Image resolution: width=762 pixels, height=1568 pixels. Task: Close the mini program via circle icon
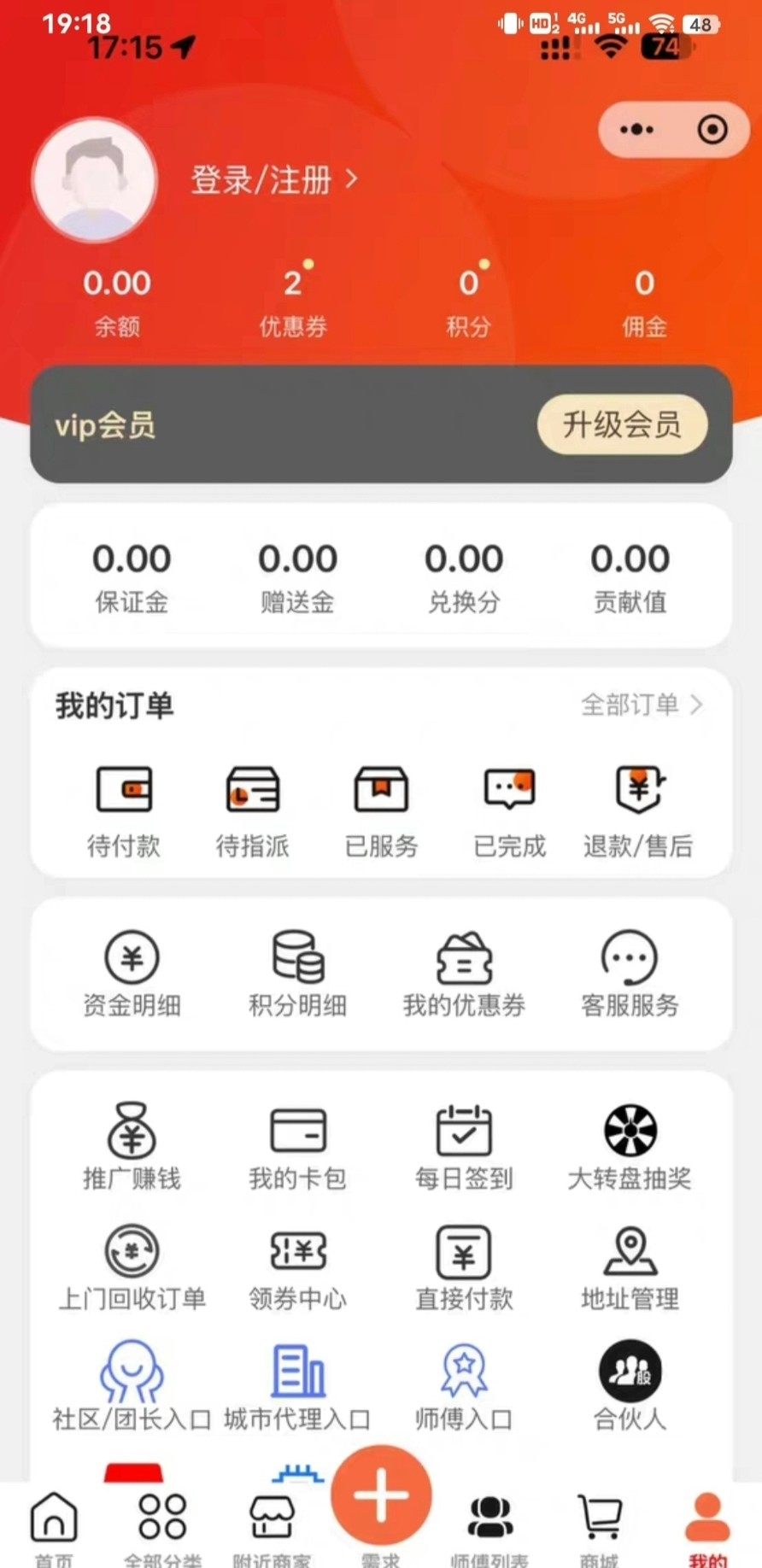[712, 130]
